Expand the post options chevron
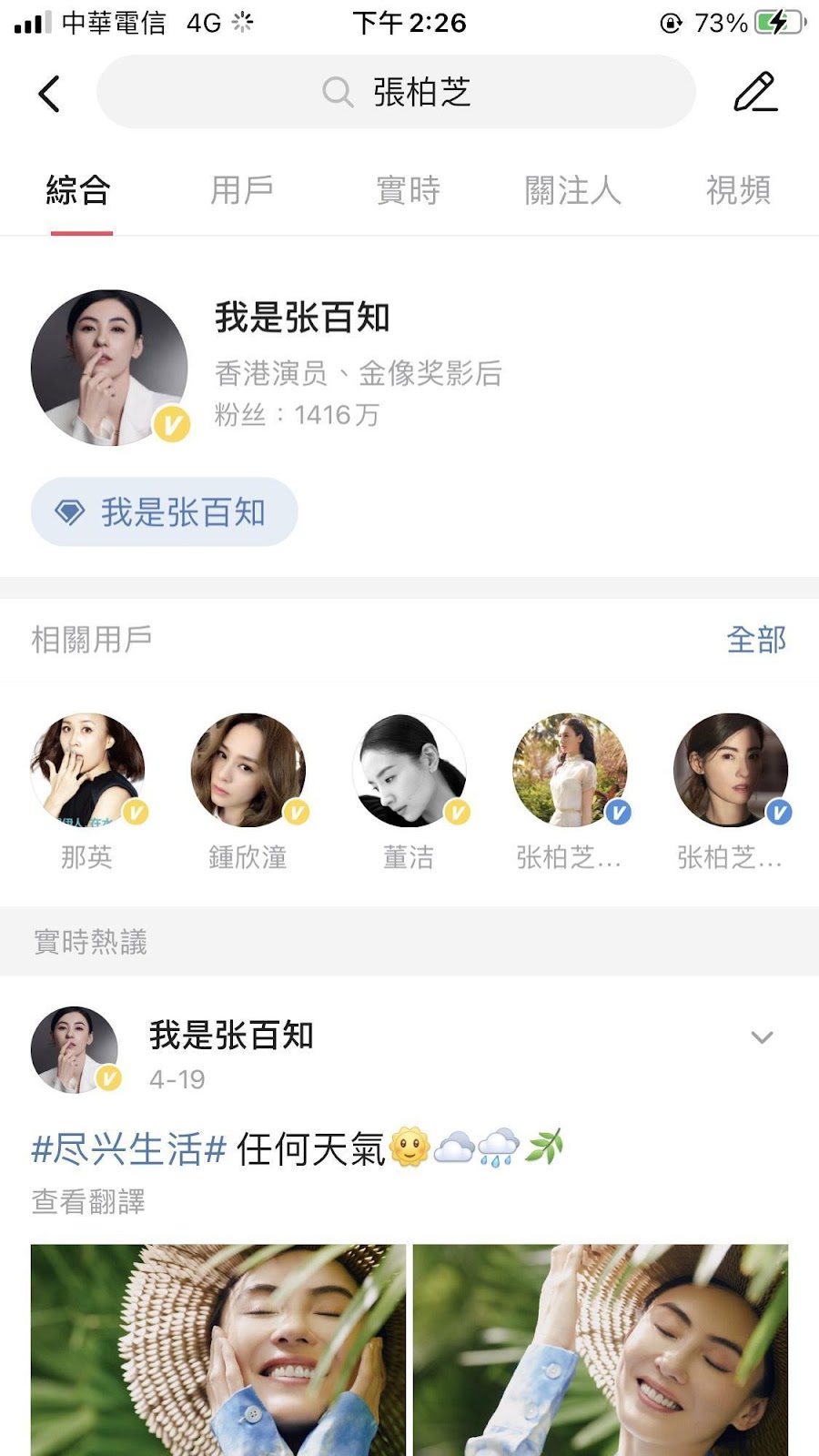This screenshot has width=819, height=1456. coord(762,1037)
